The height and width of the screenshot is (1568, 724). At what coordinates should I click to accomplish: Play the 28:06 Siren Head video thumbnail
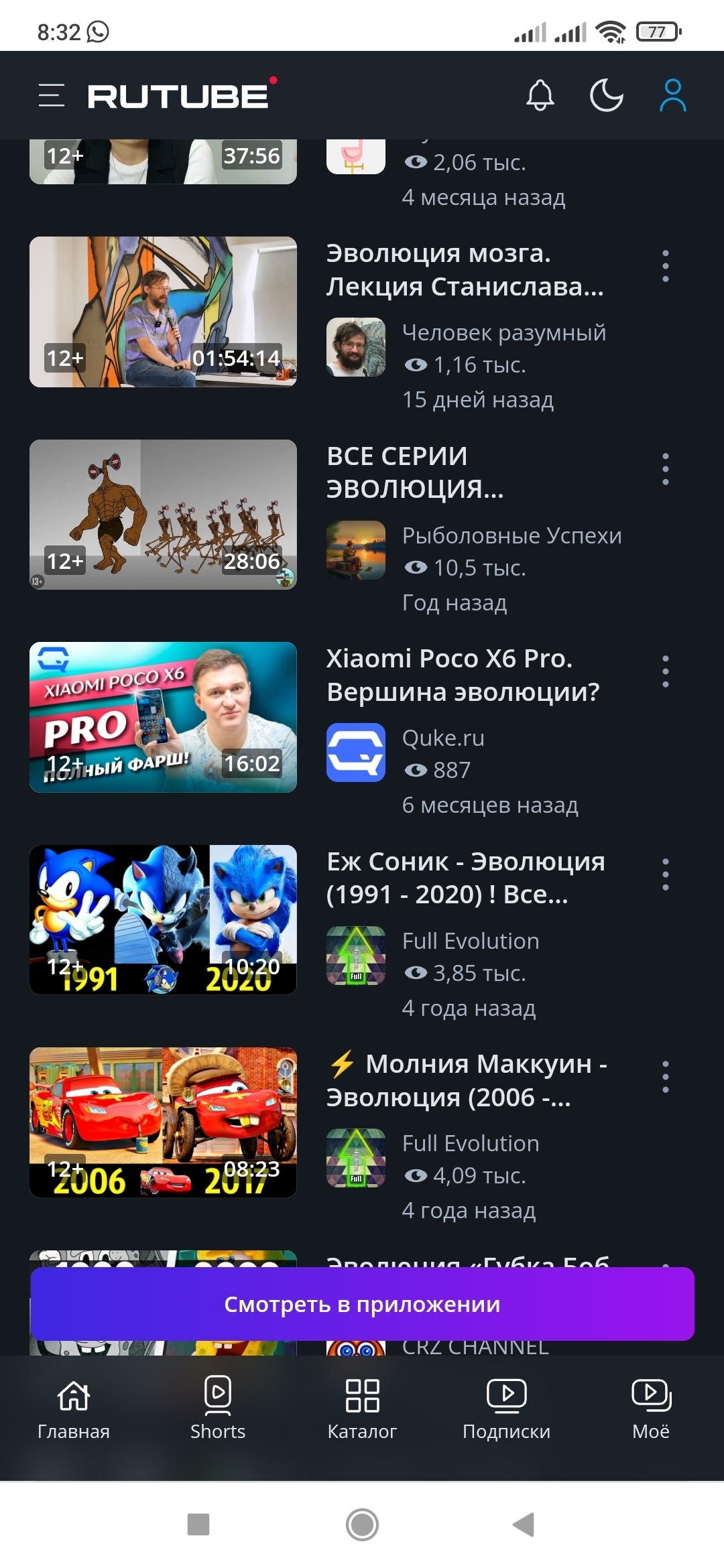(163, 515)
